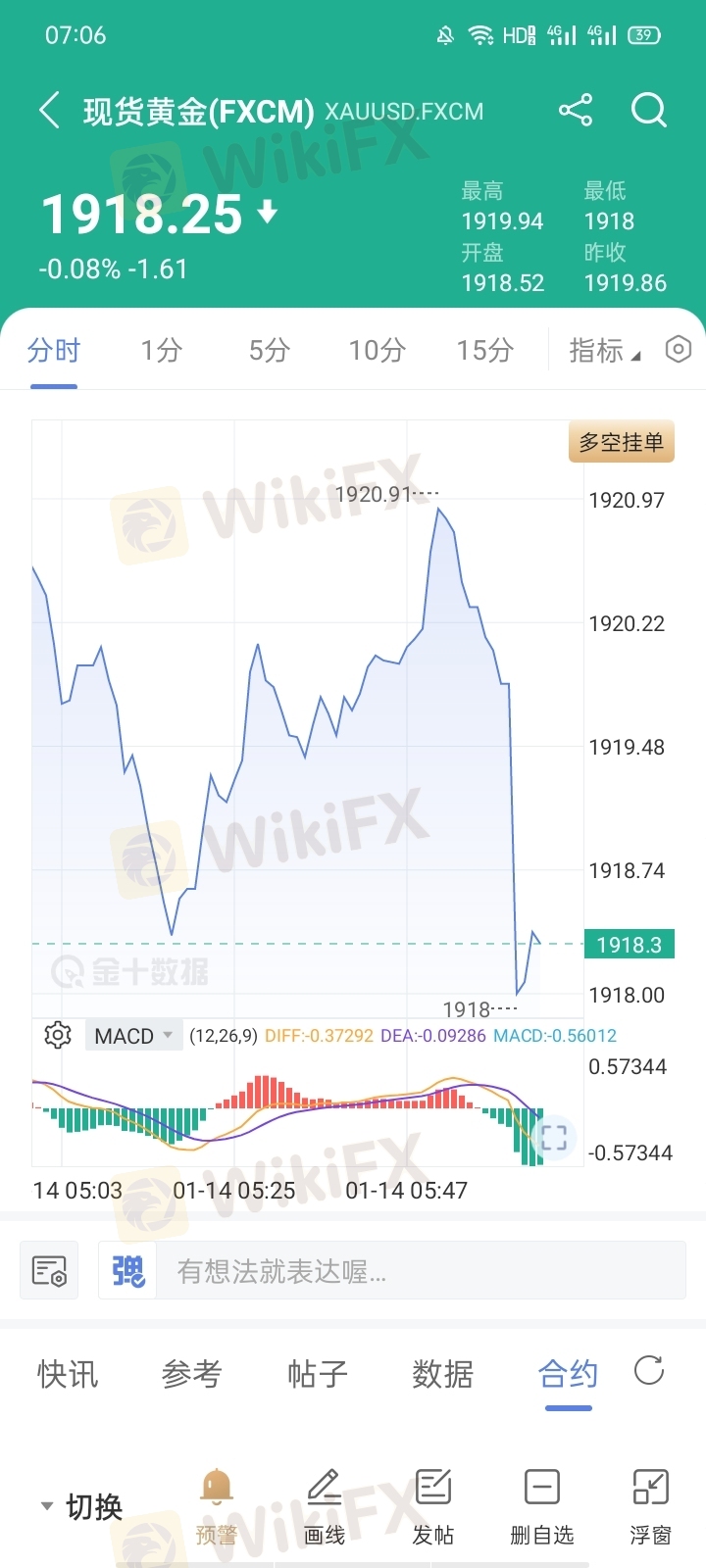
Task: Switch to the 5分 chart interval
Action: tap(270, 350)
